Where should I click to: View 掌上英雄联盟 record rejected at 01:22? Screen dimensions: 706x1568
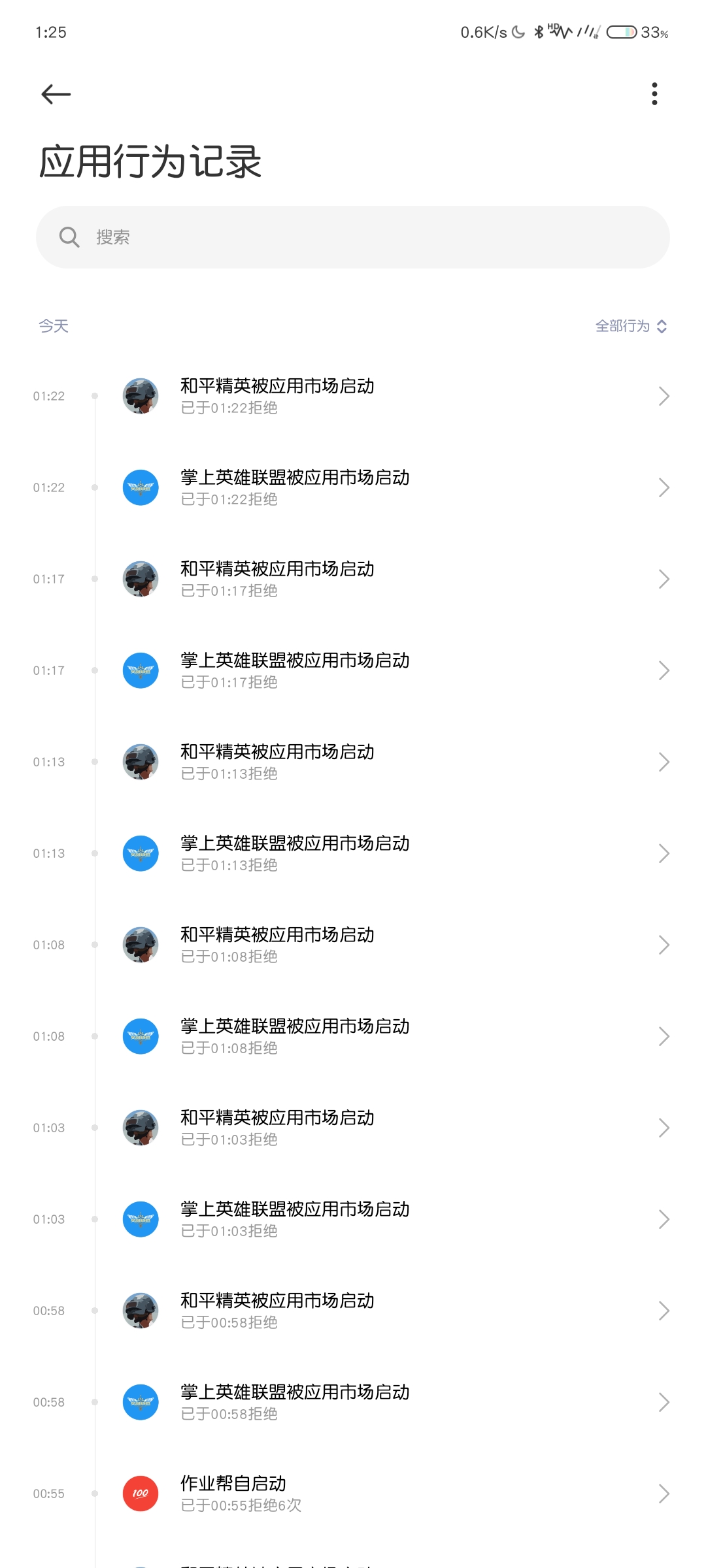(392, 487)
